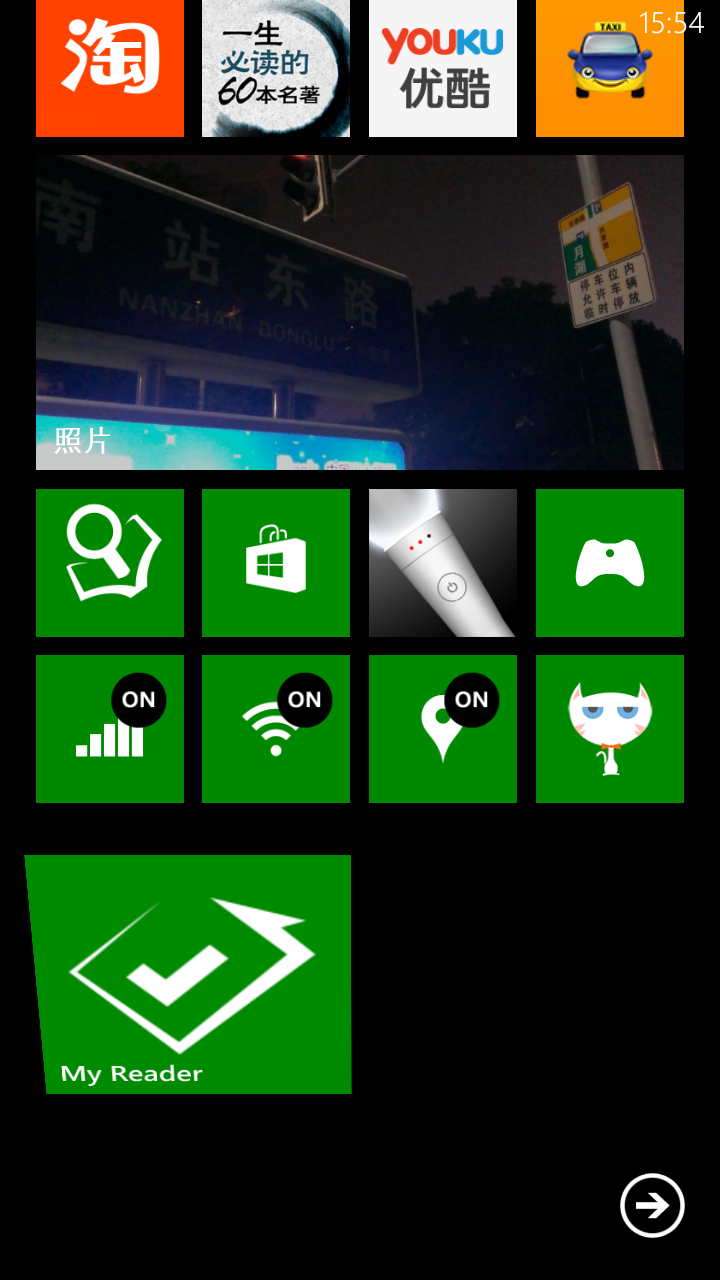This screenshot has height=1280, width=720.
Task: Open the Xbox Games tile
Action: pos(610,563)
